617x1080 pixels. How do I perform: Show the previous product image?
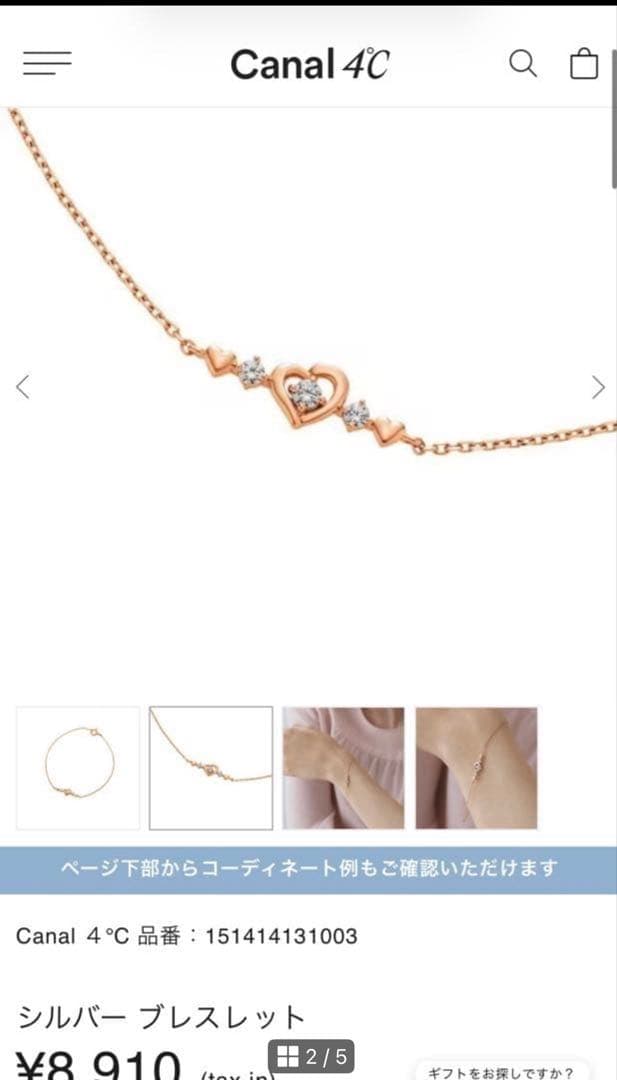point(23,387)
